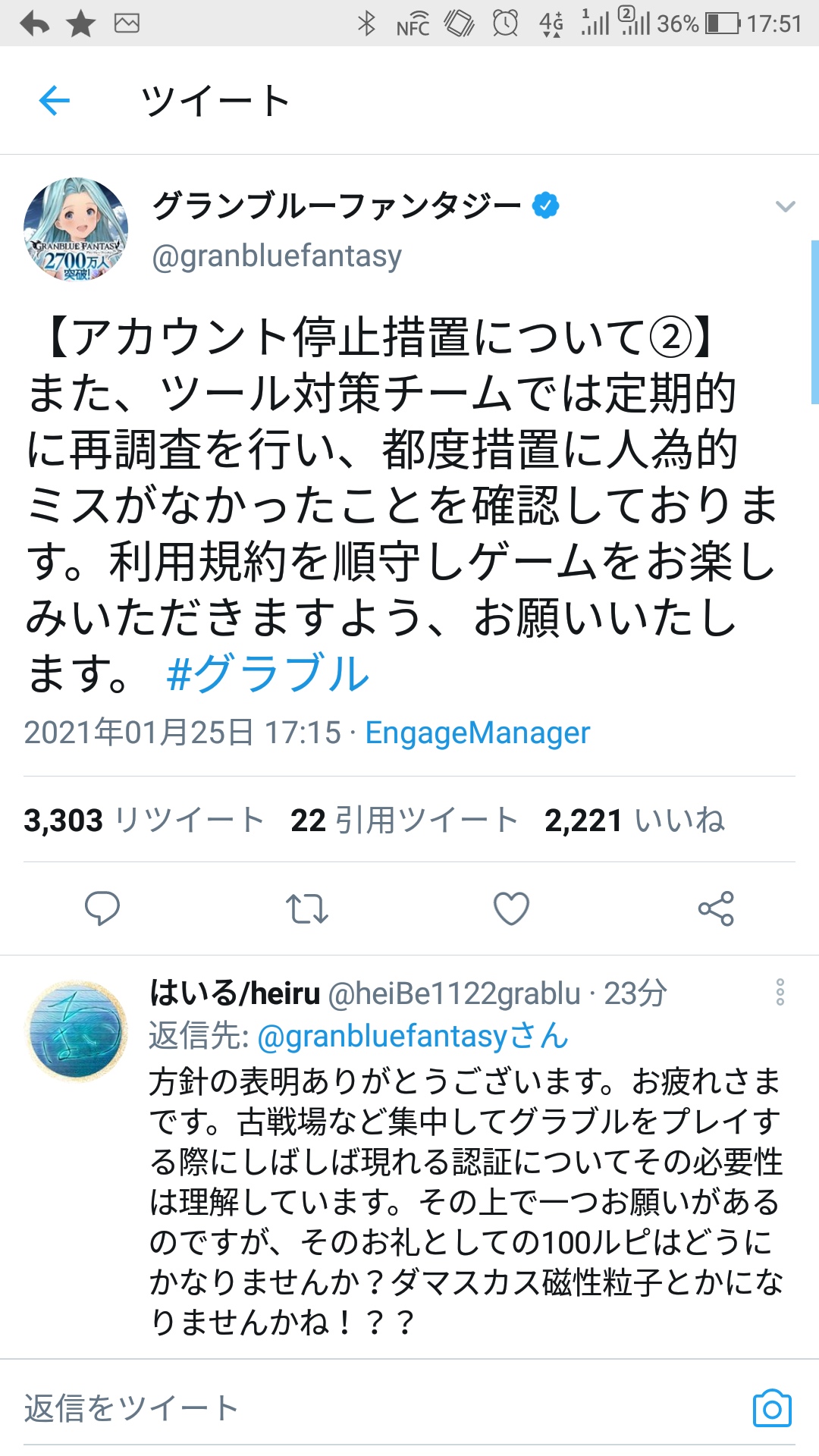The width and height of the screenshot is (819, 1456).
Task: Share the Granblue Fantasy tweet
Action: pos(717,908)
